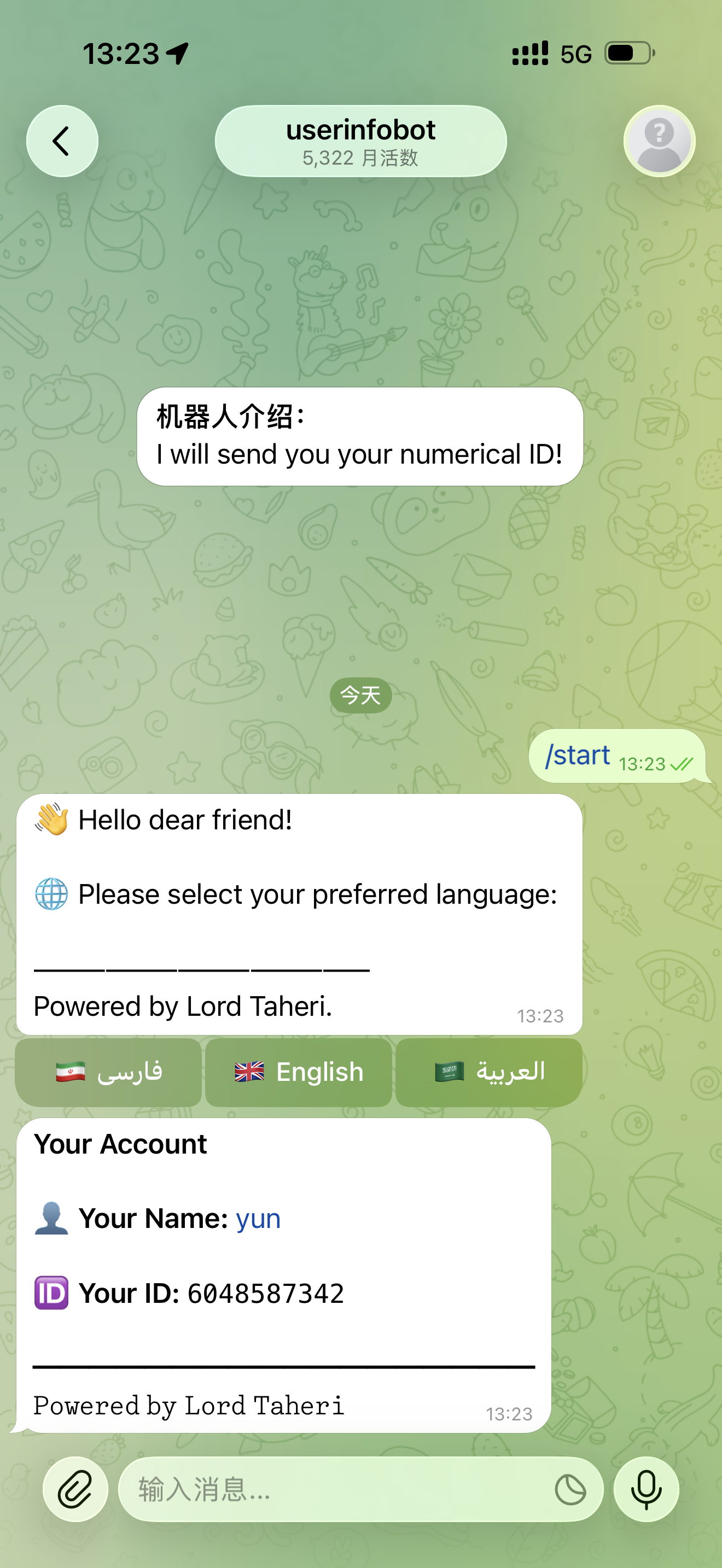
Task: Select فارسی as the language
Action: (x=108, y=1072)
